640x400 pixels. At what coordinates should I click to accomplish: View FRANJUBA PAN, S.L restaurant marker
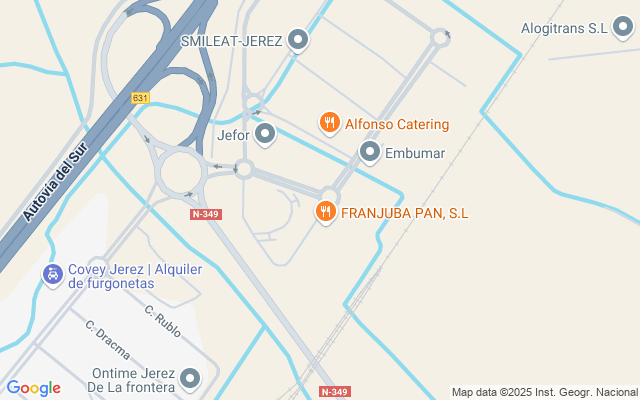(x=325, y=212)
